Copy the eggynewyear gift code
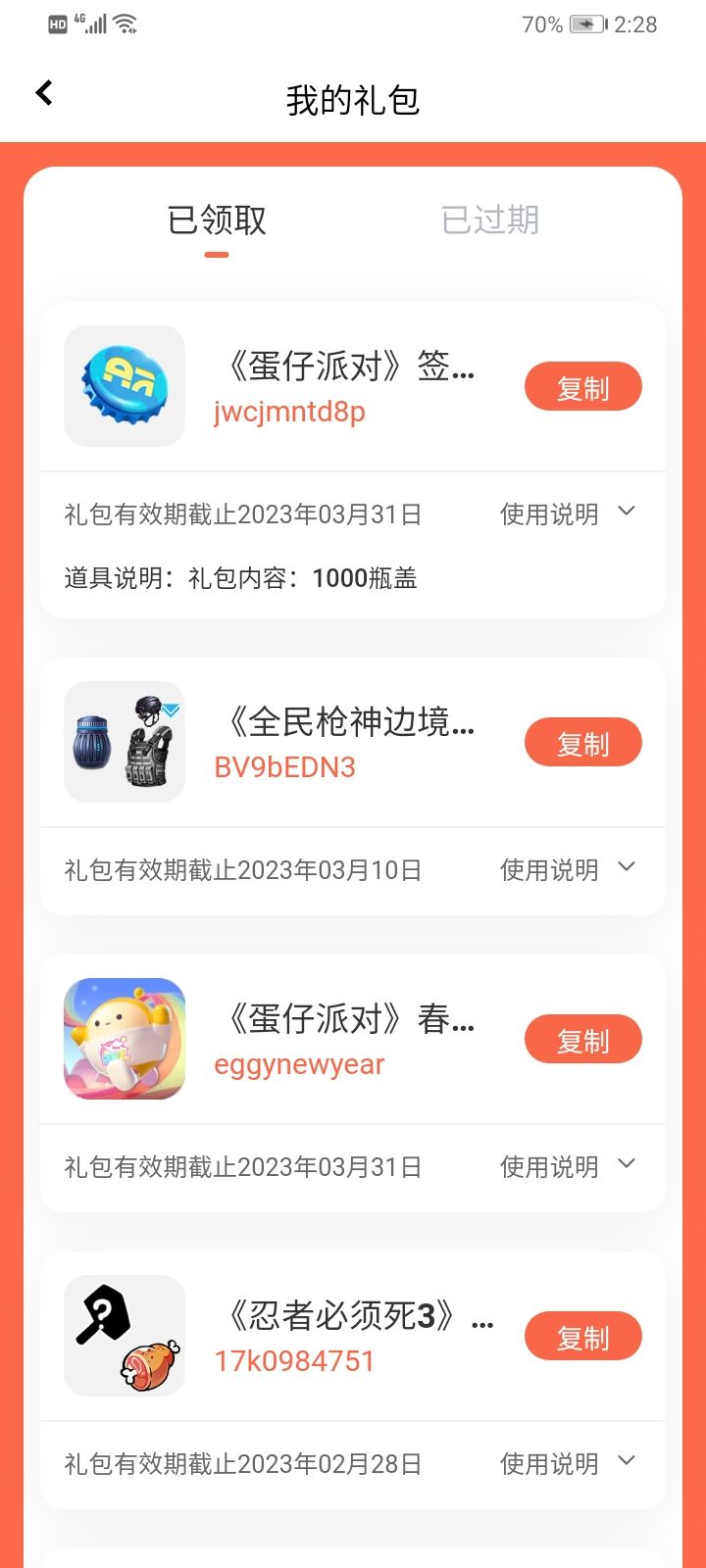706x1568 pixels. [582, 1040]
